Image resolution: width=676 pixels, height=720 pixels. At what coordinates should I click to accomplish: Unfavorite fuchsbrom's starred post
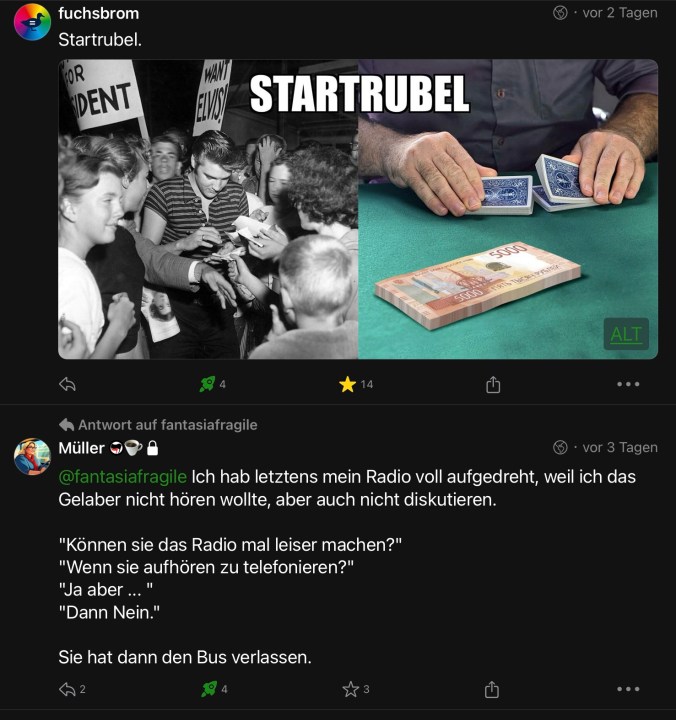coord(348,384)
